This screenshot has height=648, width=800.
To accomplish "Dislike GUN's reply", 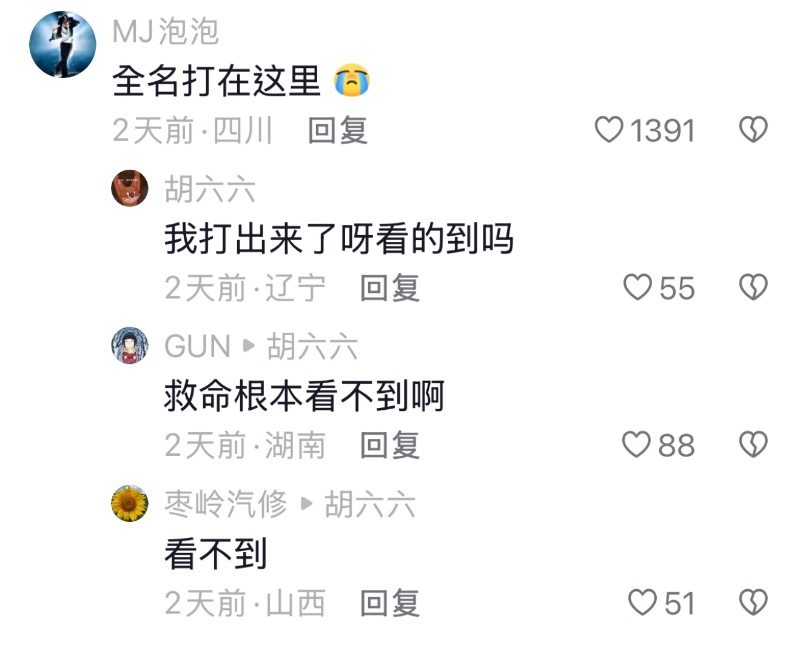I will (x=752, y=445).
